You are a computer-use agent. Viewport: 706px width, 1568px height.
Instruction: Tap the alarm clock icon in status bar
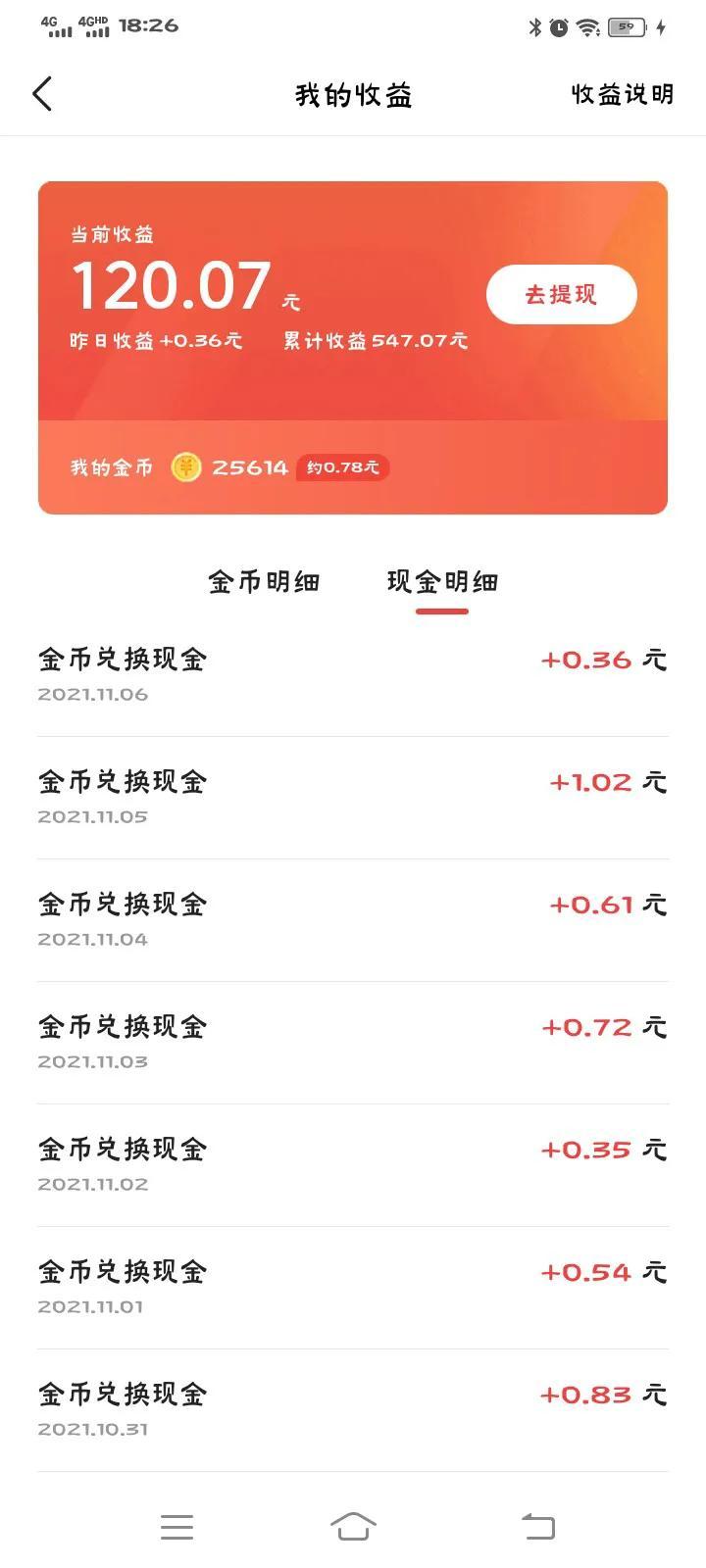point(559,27)
